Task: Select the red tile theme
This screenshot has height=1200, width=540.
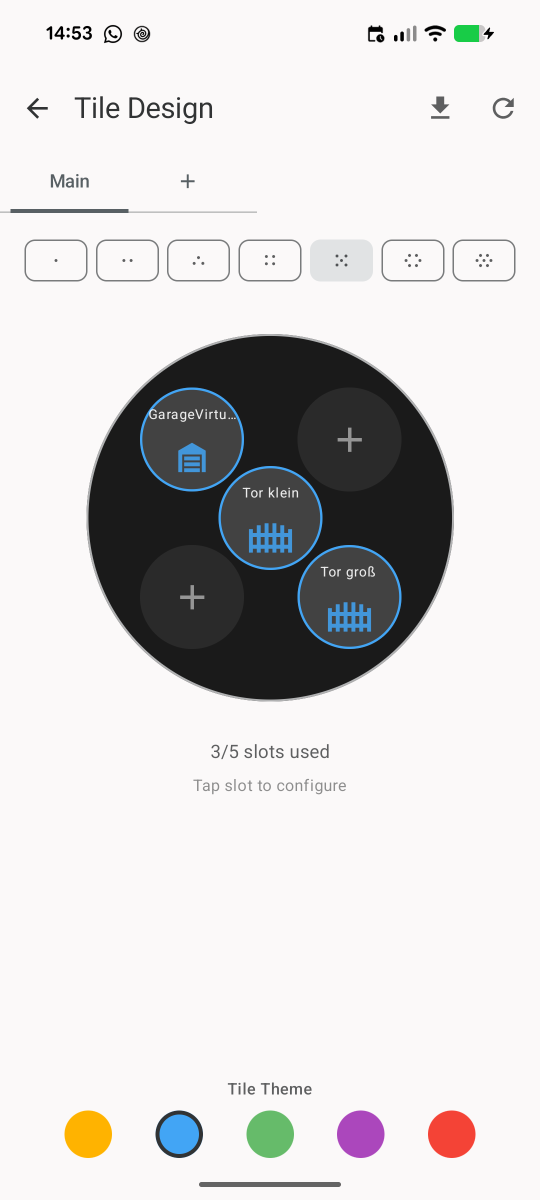Action: [x=451, y=1134]
